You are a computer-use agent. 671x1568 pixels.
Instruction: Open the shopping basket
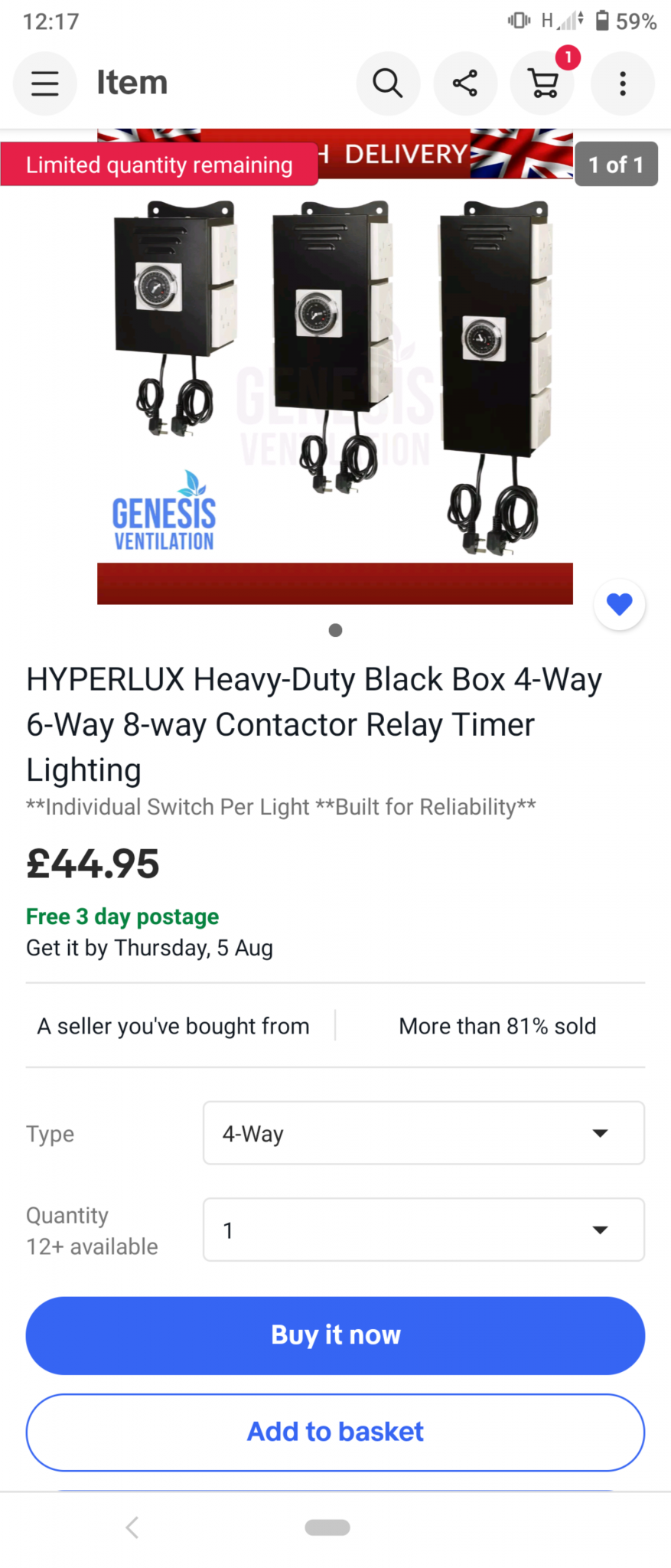pyautogui.click(x=544, y=83)
